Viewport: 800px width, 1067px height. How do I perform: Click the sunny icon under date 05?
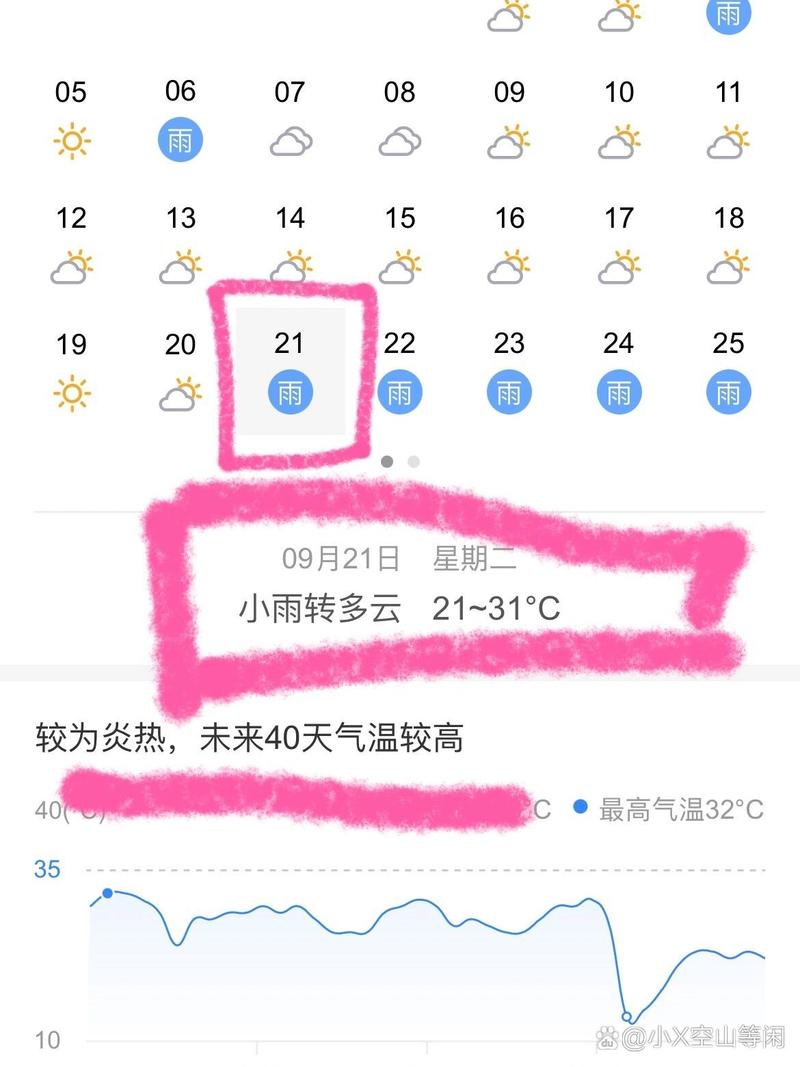pyautogui.click(x=70, y=140)
